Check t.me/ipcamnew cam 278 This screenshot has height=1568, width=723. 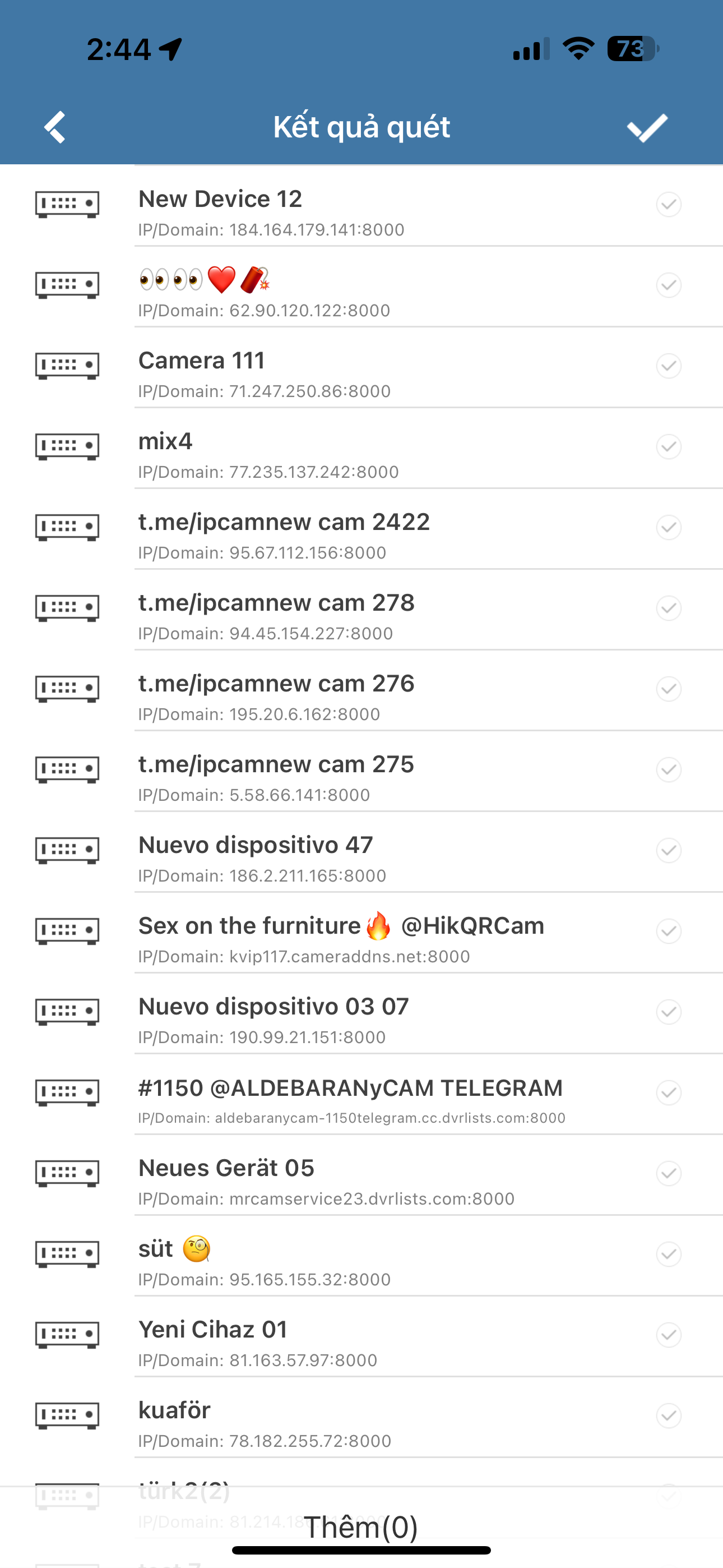pos(668,608)
